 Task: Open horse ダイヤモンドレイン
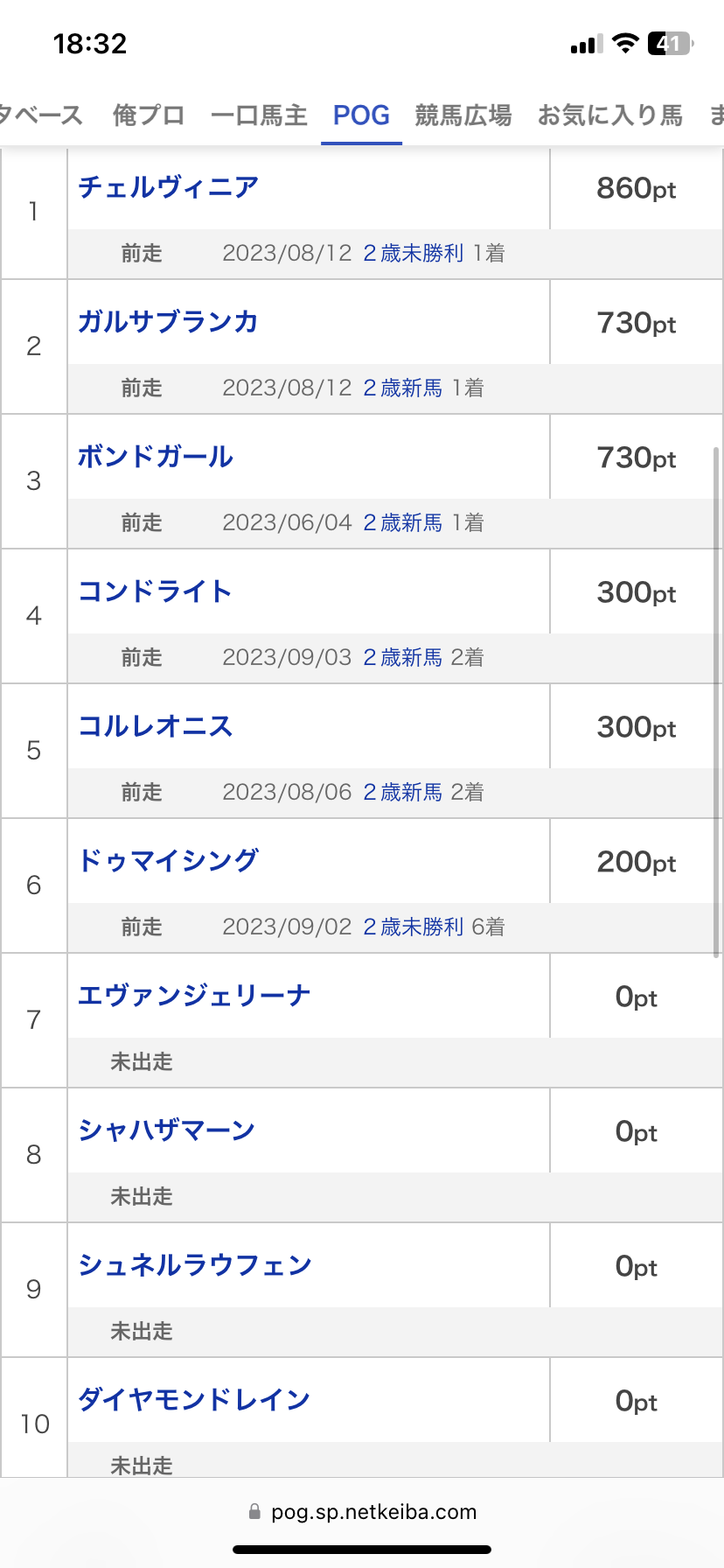[194, 1400]
